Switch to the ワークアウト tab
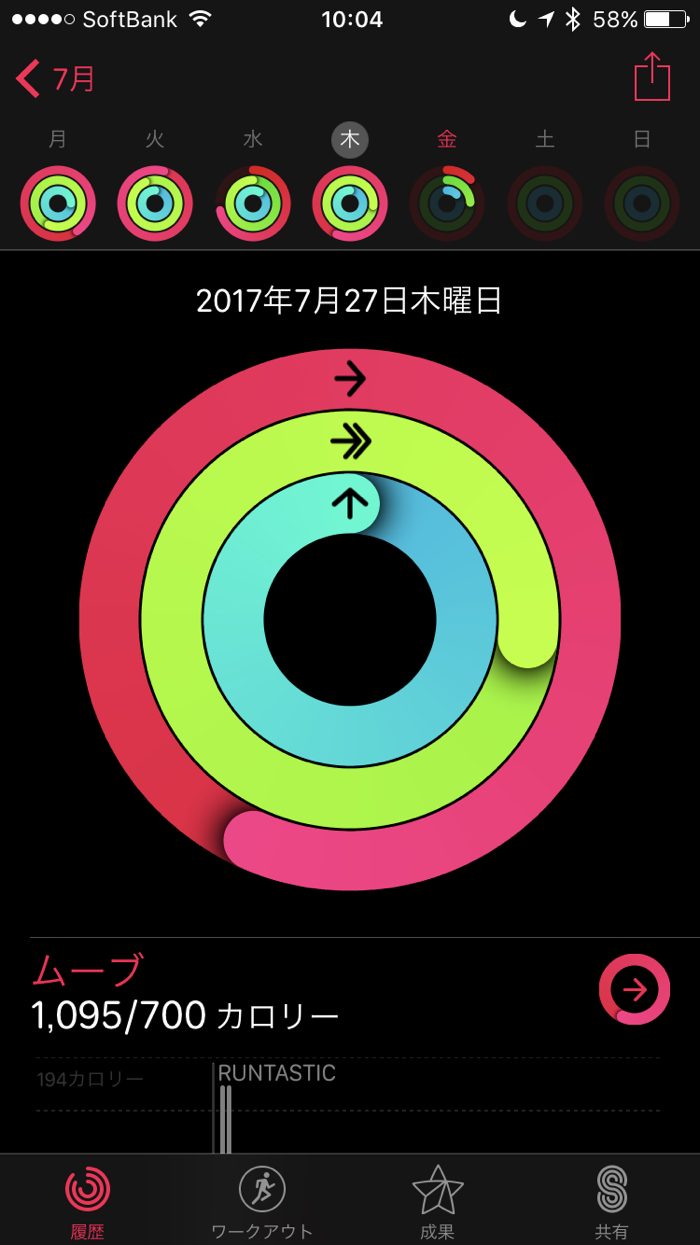The width and height of the screenshot is (700, 1245). (x=262, y=1200)
